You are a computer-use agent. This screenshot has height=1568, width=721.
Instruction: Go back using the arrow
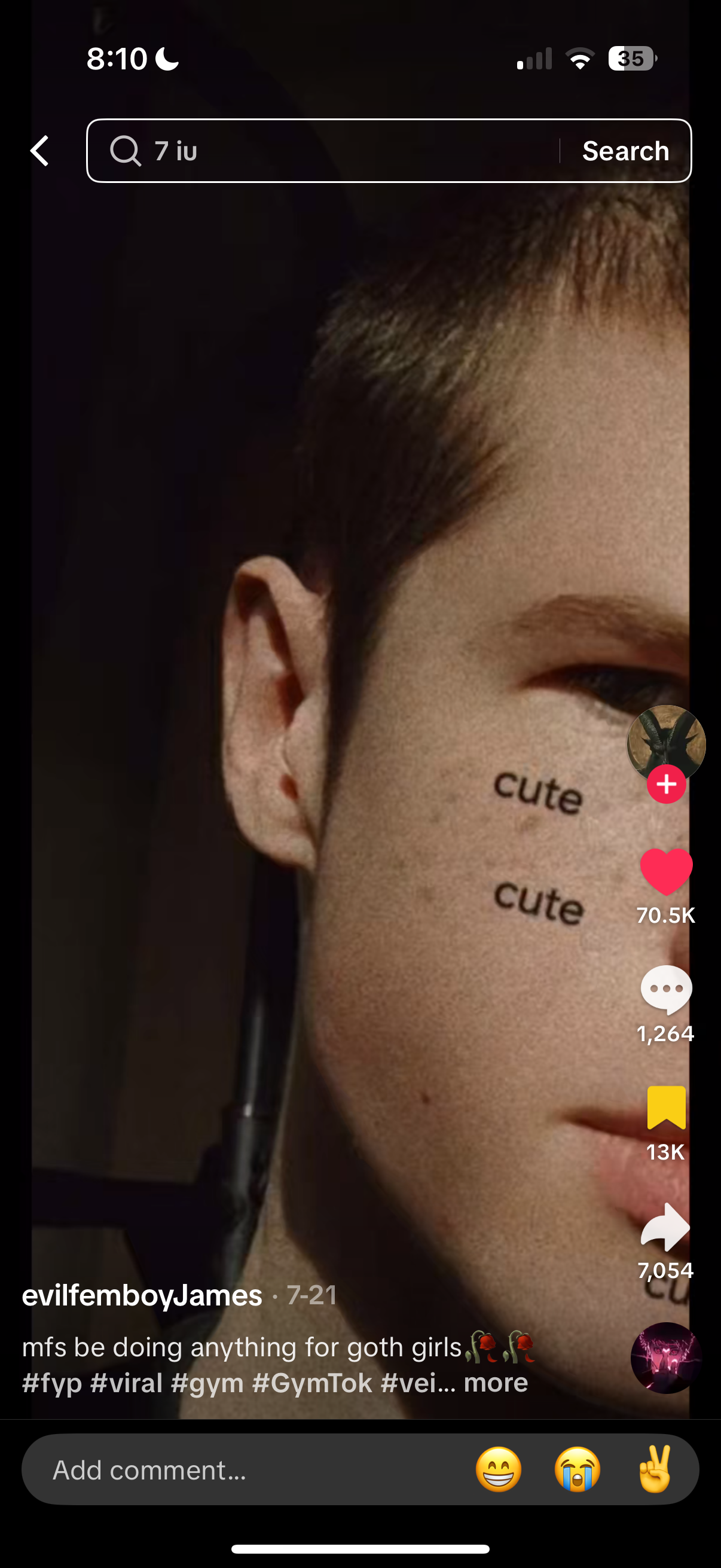(39, 150)
